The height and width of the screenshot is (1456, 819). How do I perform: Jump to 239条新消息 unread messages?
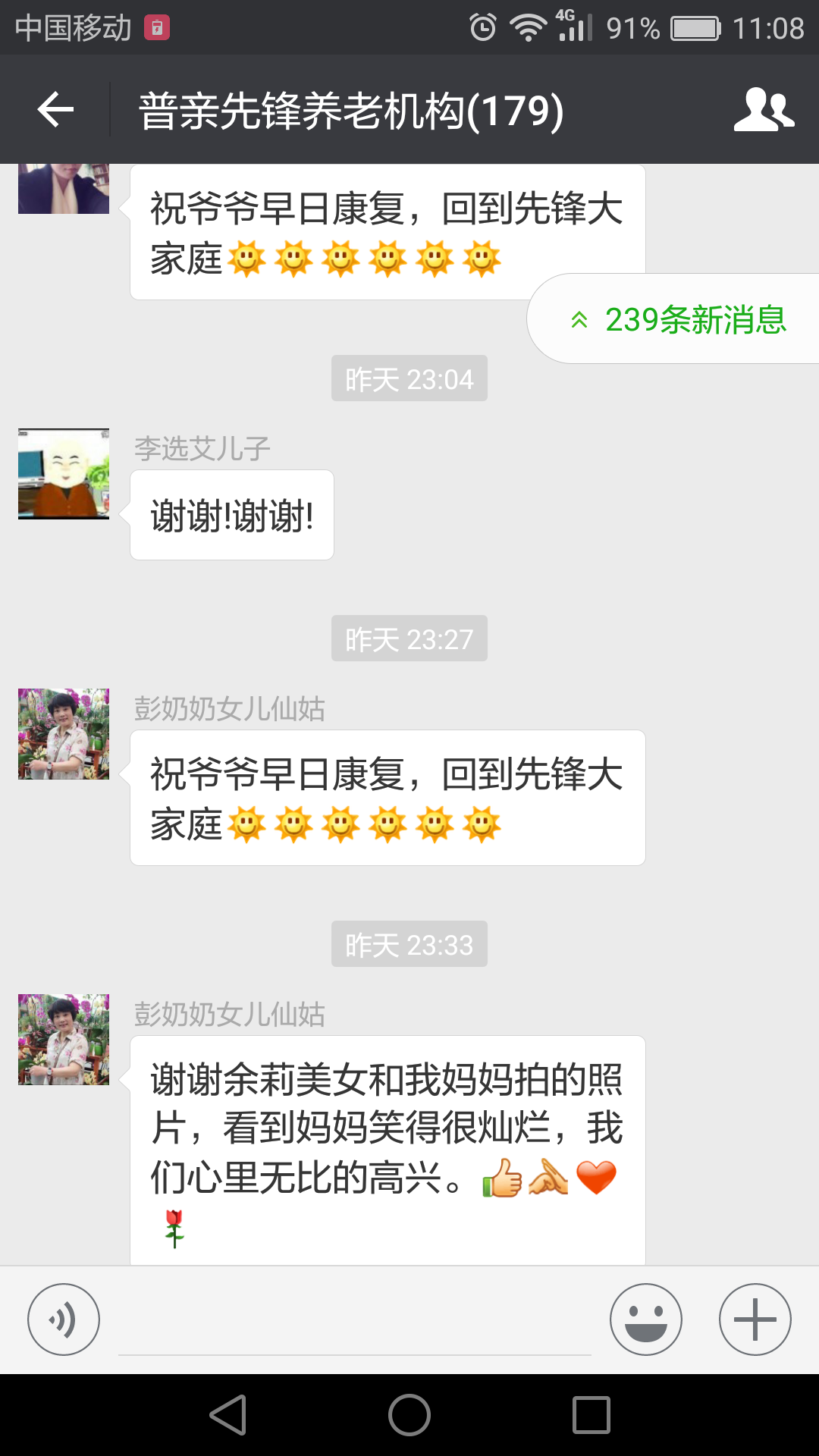pos(679,319)
